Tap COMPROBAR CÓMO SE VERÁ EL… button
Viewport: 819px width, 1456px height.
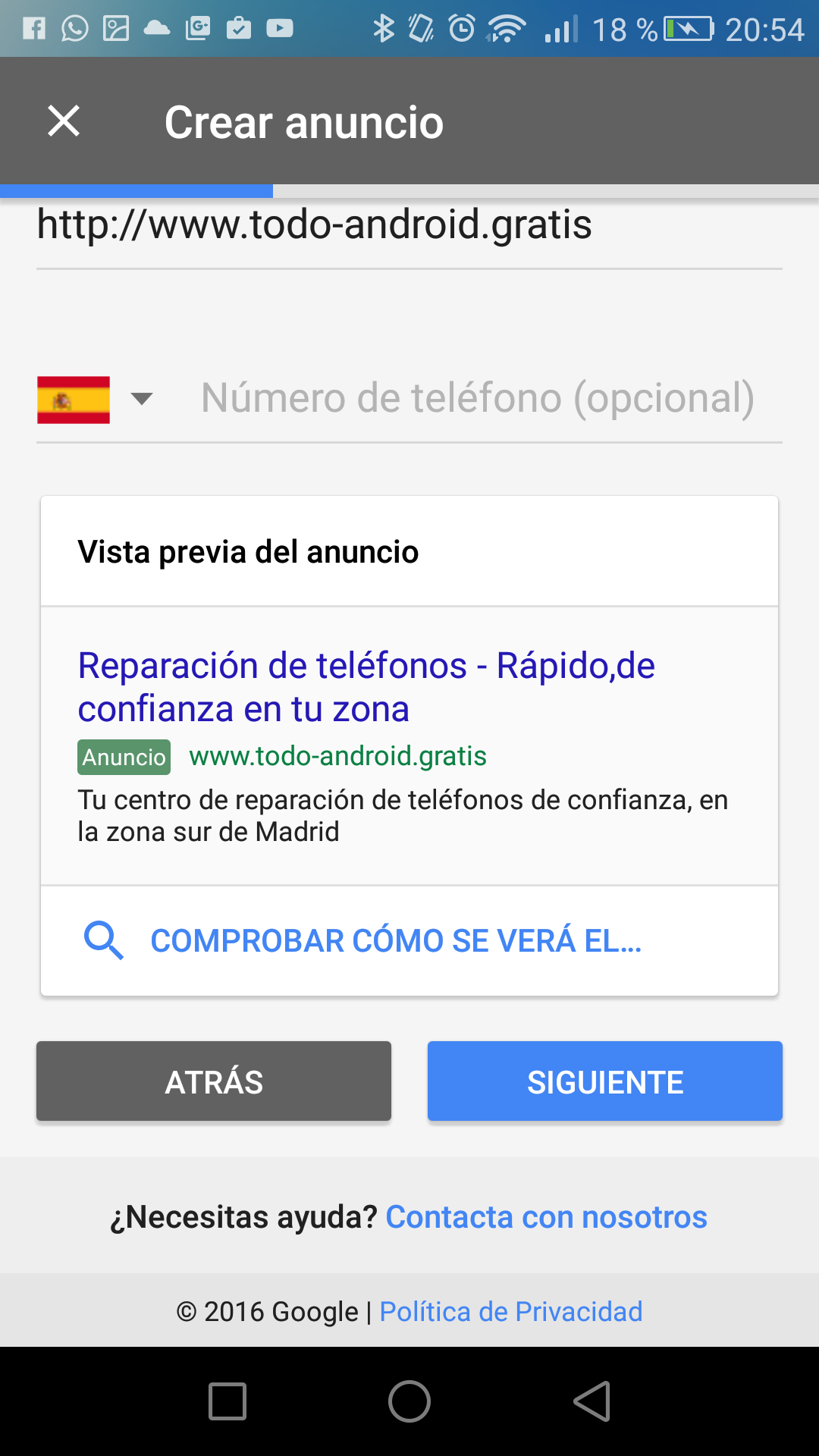[x=396, y=941]
